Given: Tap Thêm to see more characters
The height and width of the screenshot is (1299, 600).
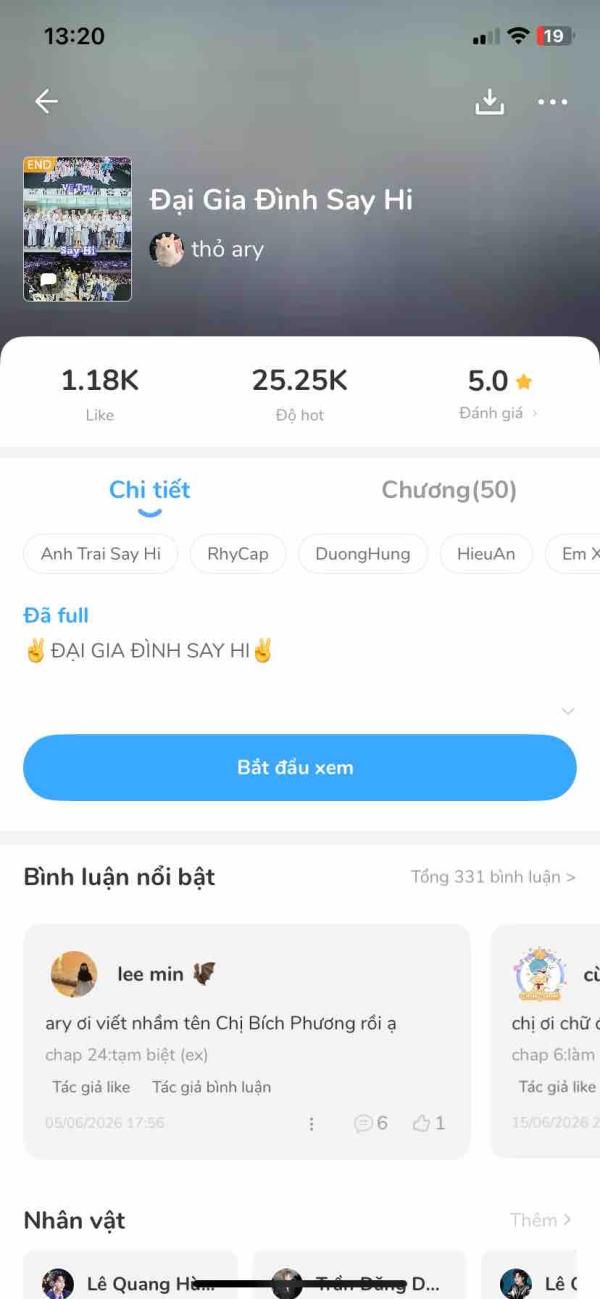Looking at the screenshot, I should tap(540, 1220).
